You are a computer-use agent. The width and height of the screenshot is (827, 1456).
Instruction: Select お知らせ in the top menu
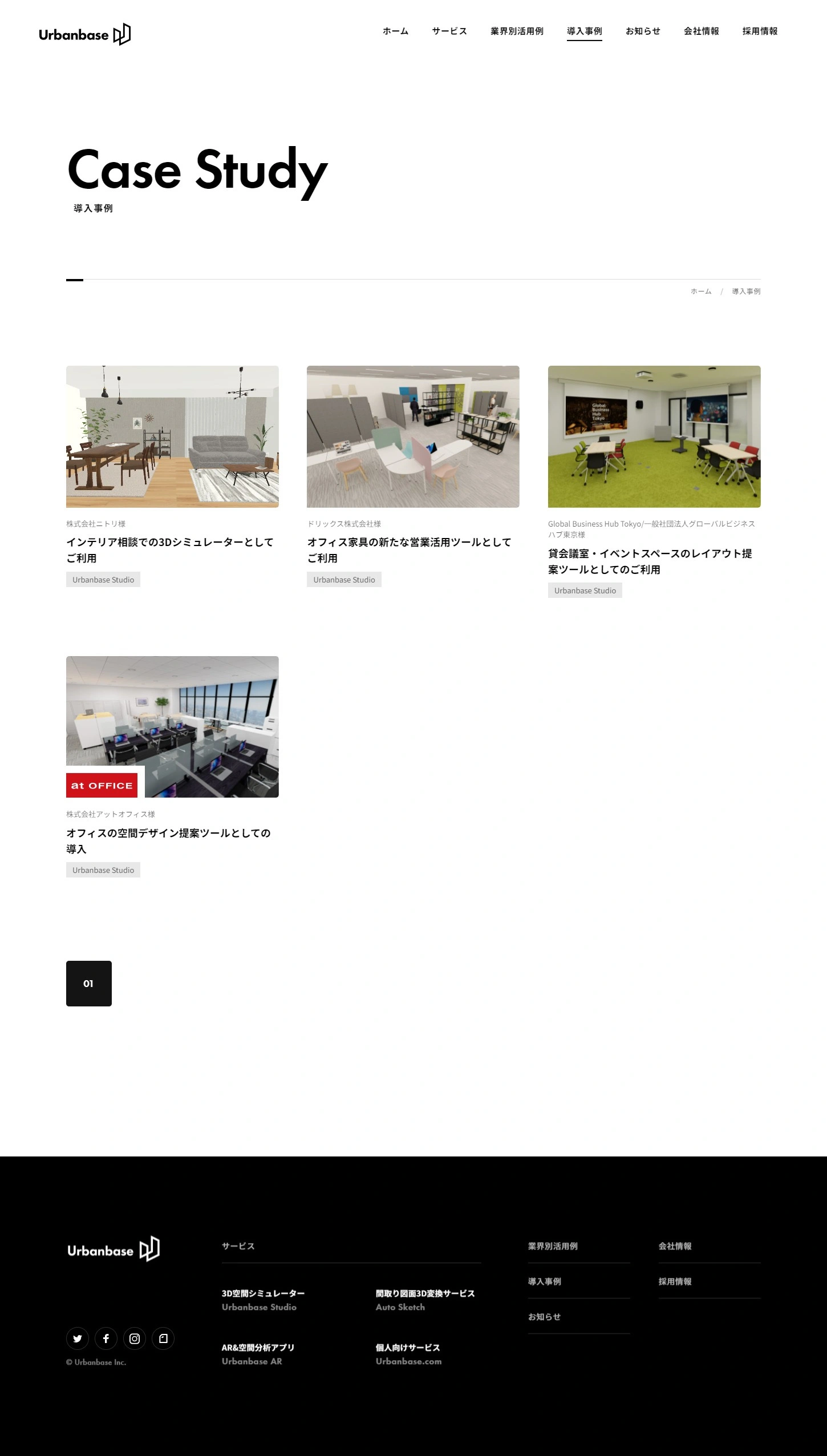643,31
